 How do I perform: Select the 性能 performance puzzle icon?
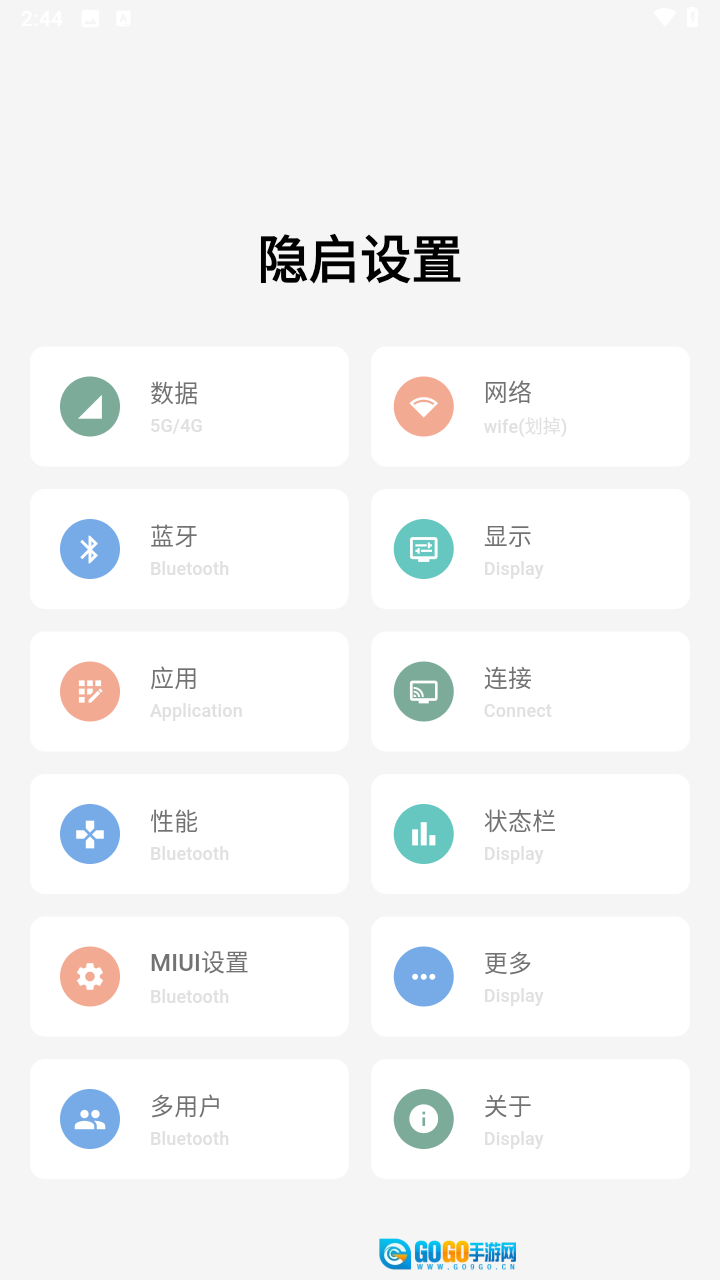coord(90,834)
